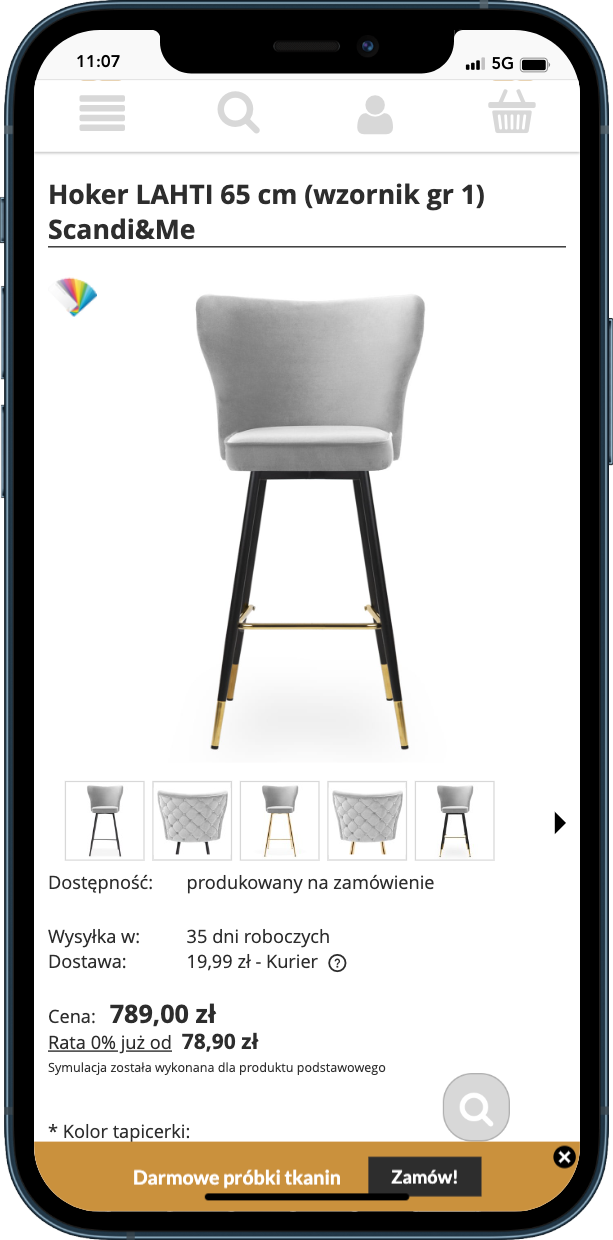Image resolution: width=613 pixels, height=1240 pixels.
Task: Select the third thumbnail with gold legs
Action: point(280,821)
